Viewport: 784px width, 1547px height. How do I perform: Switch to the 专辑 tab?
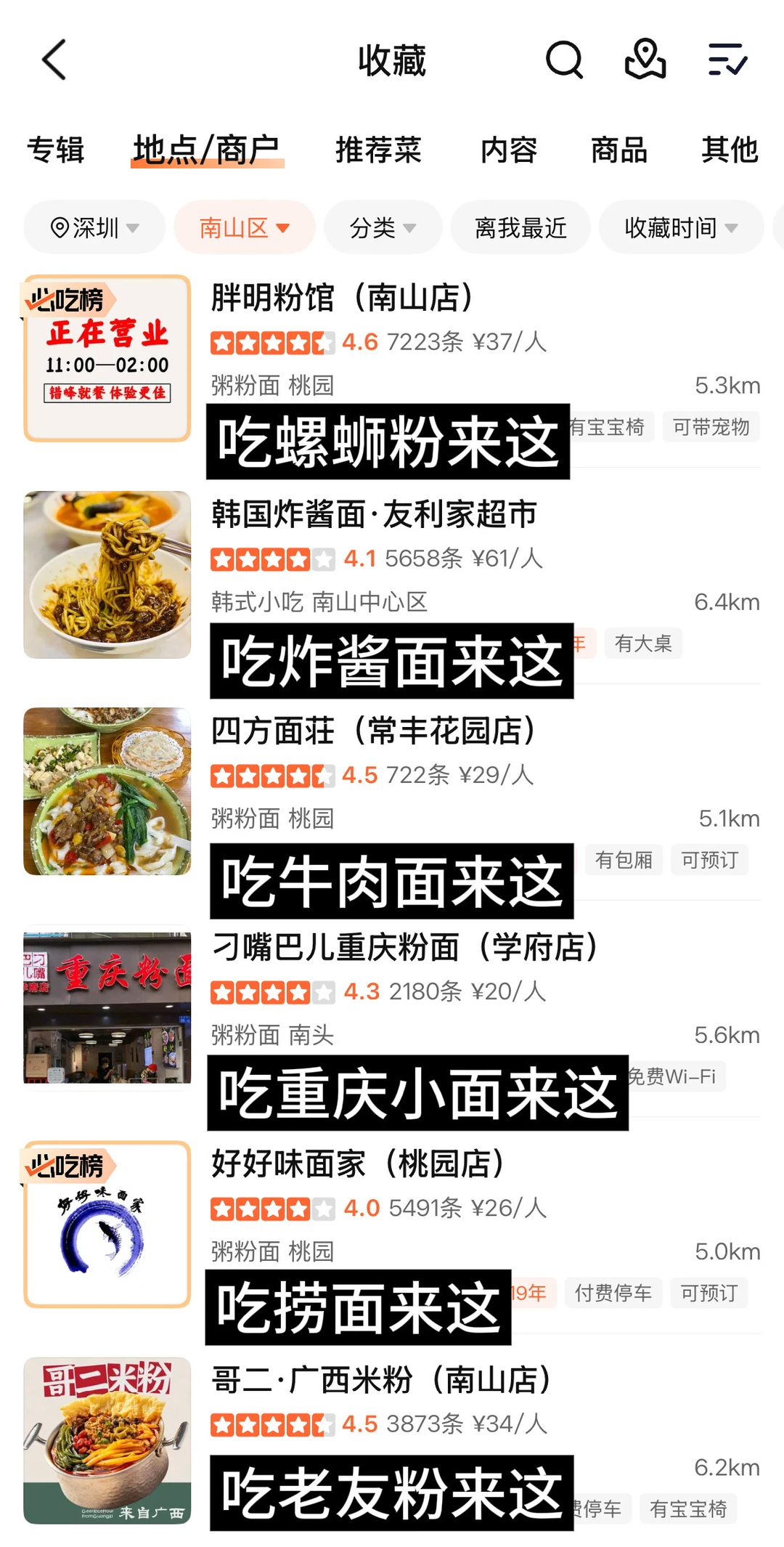56,150
